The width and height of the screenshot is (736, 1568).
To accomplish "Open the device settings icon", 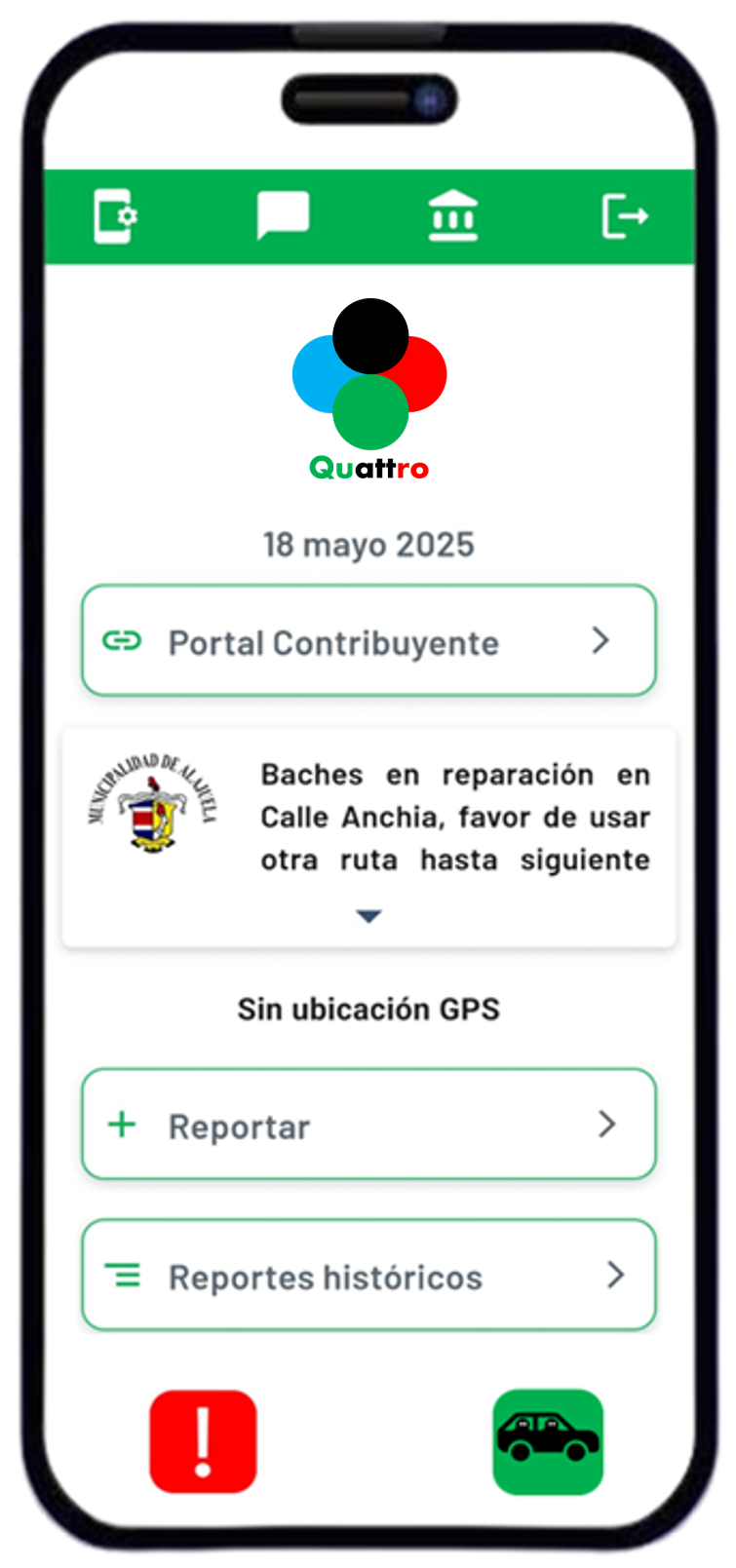I will (x=115, y=215).
